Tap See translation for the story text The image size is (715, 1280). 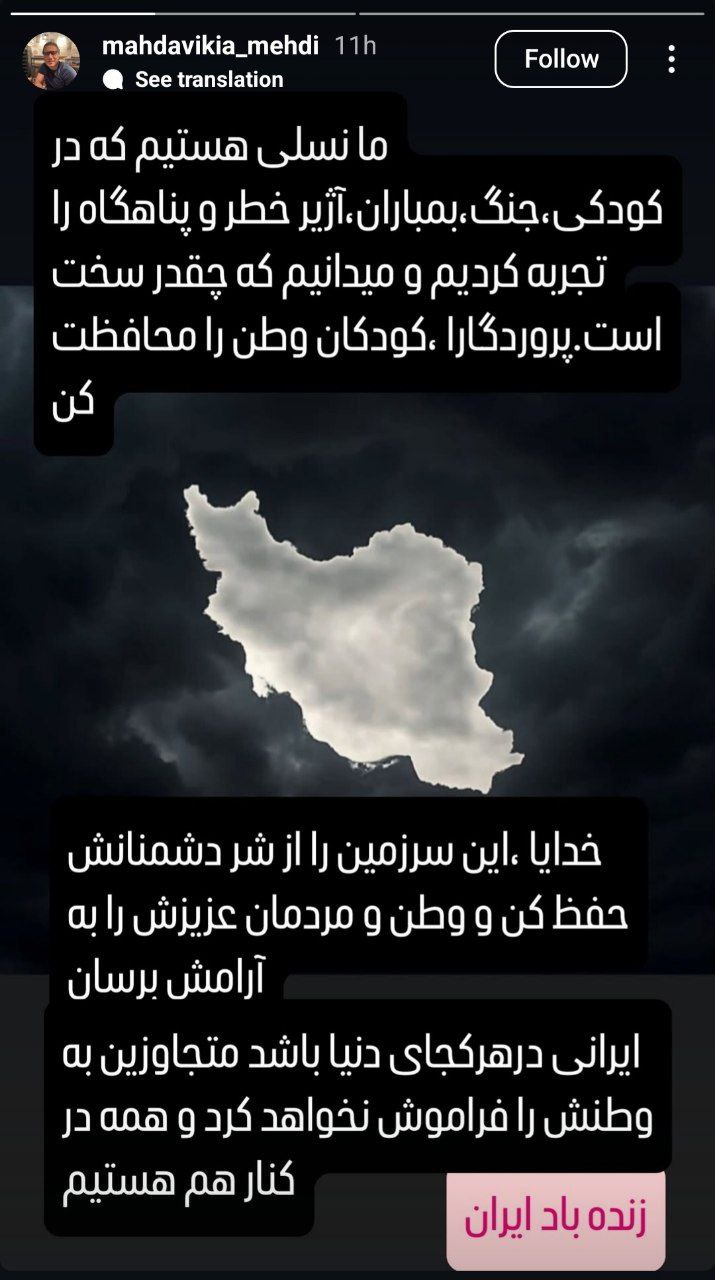(208, 80)
